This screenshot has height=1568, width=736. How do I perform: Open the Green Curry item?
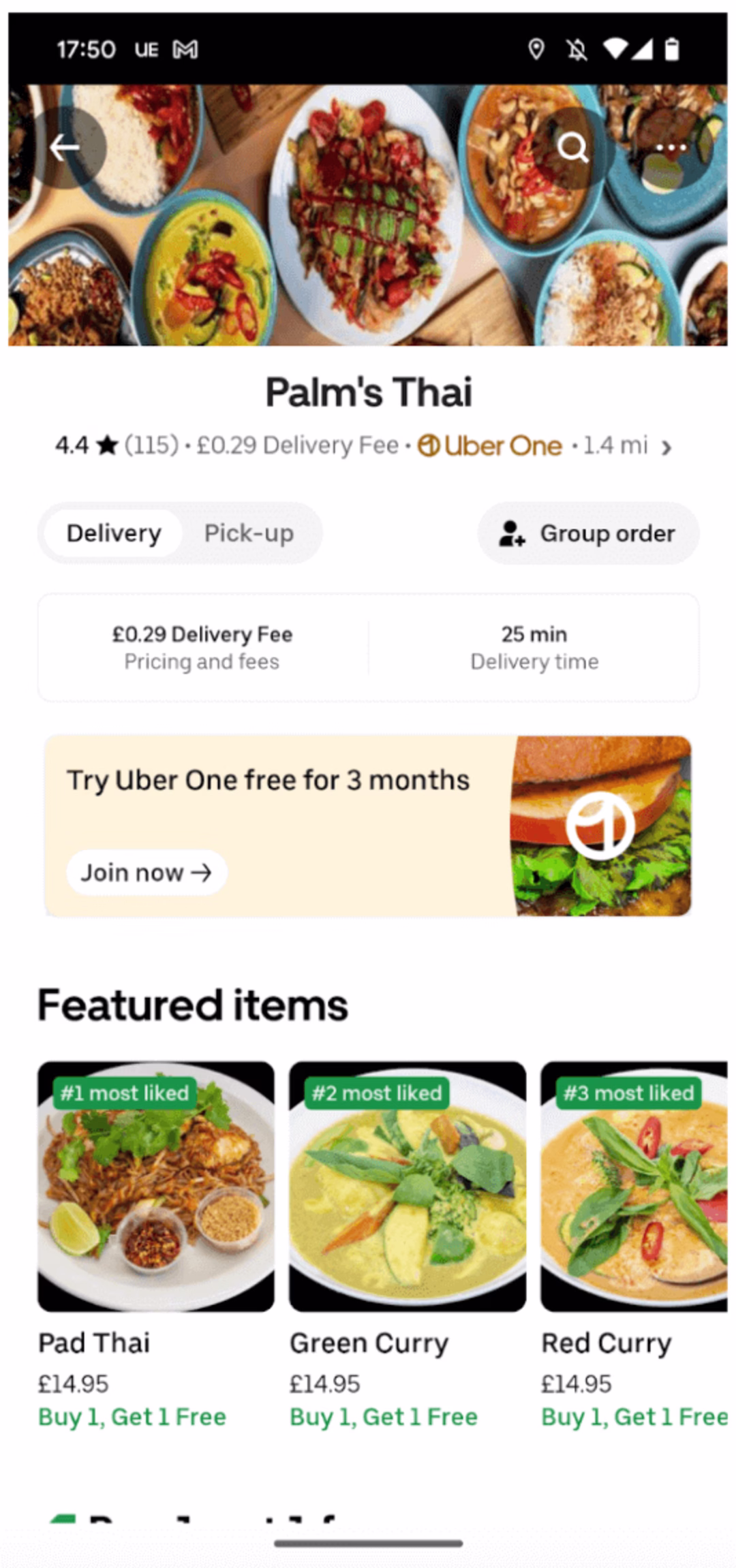click(x=408, y=1187)
